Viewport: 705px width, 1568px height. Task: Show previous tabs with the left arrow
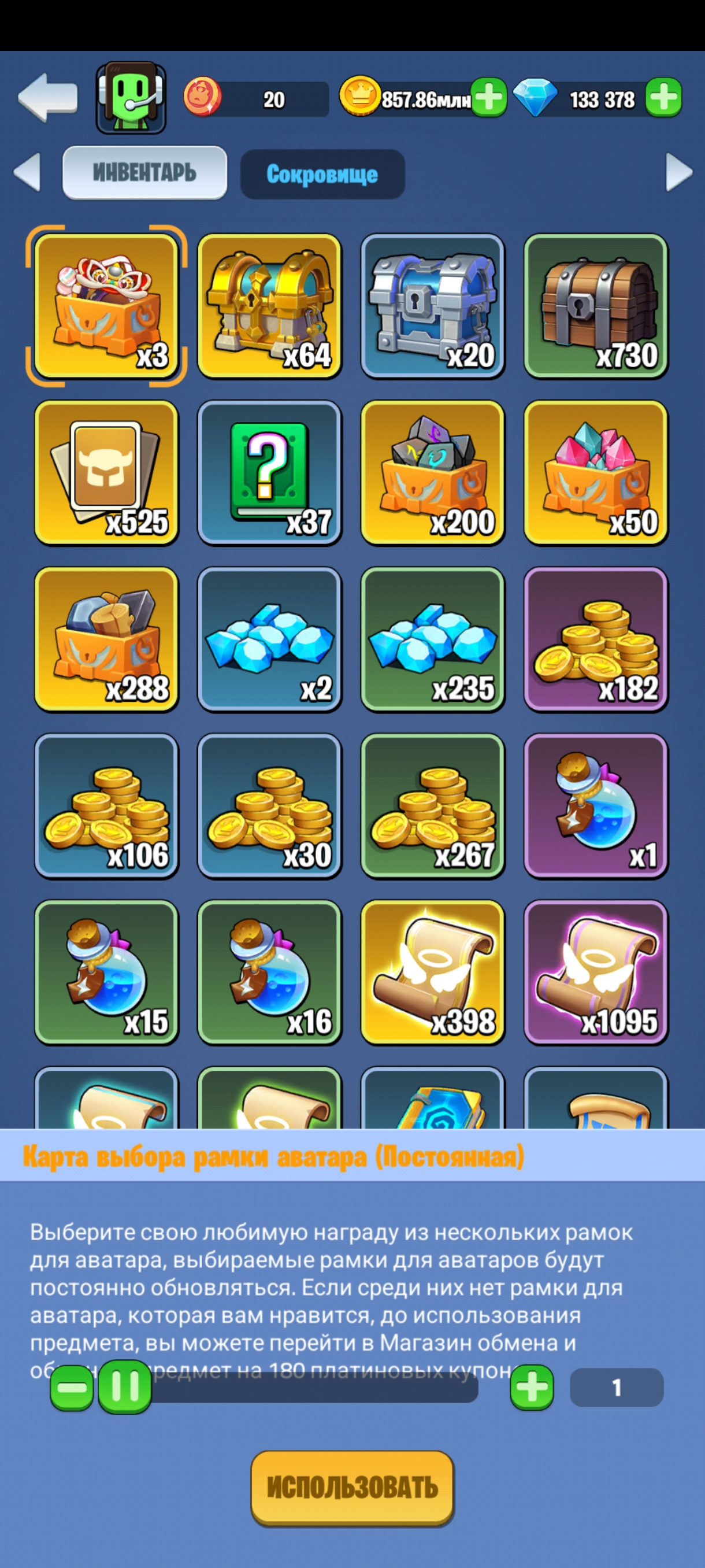pyautogui.click(x=27, y=172)
